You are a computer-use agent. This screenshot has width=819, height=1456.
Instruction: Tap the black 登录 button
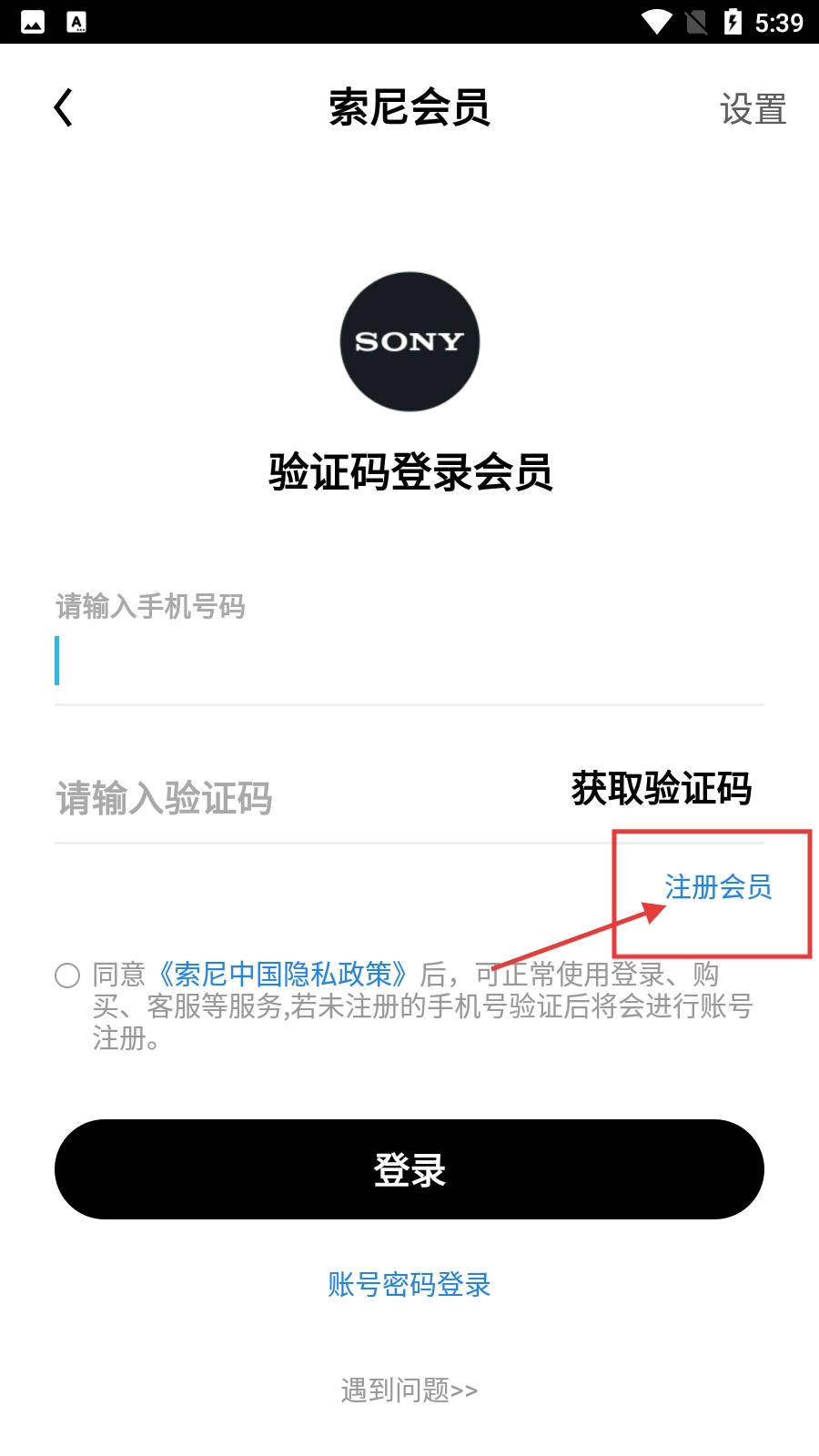pyautogui.click(x=409, y=1169)
